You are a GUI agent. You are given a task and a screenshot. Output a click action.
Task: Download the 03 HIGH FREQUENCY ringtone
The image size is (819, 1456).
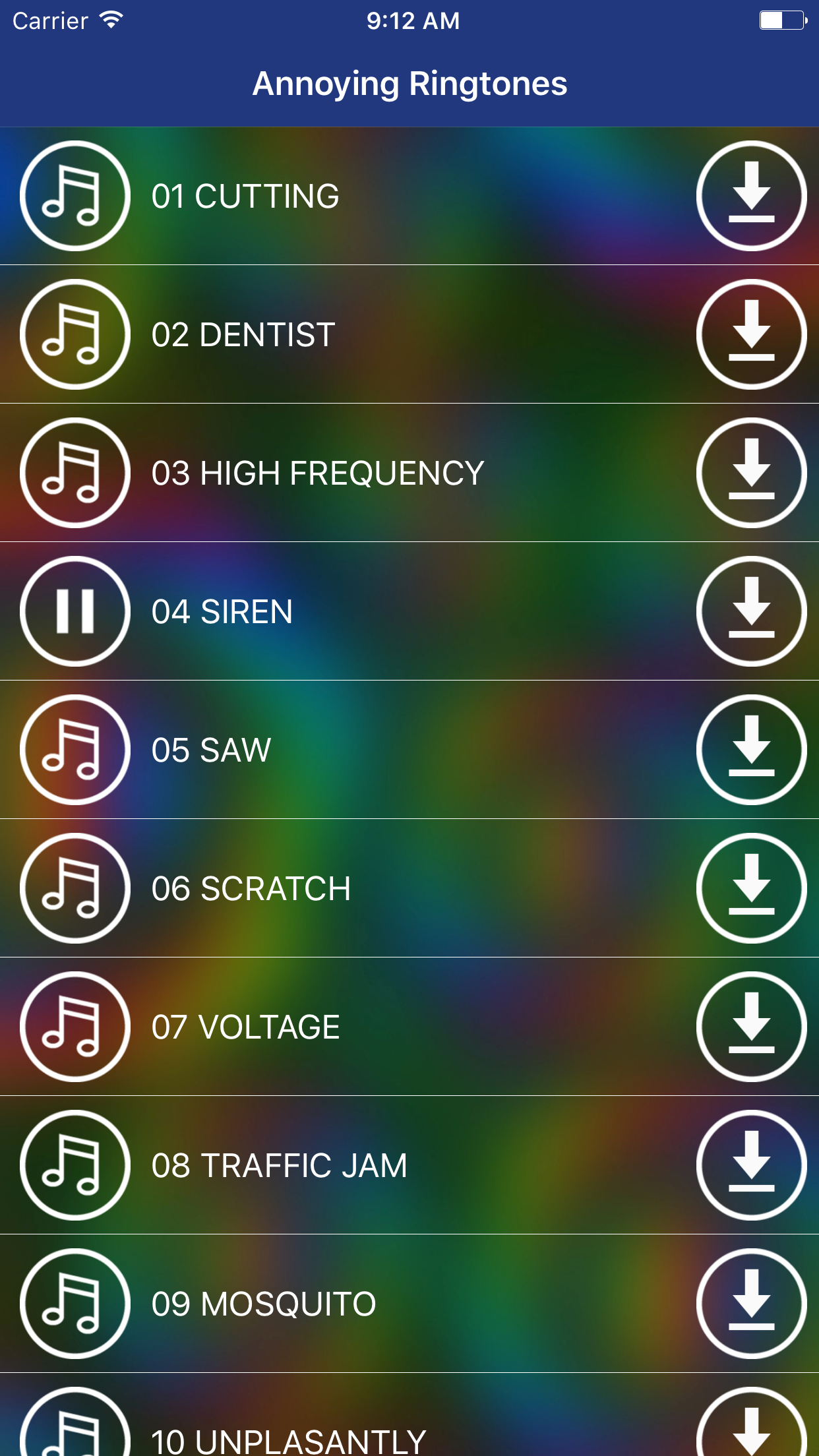coord(751,473)
